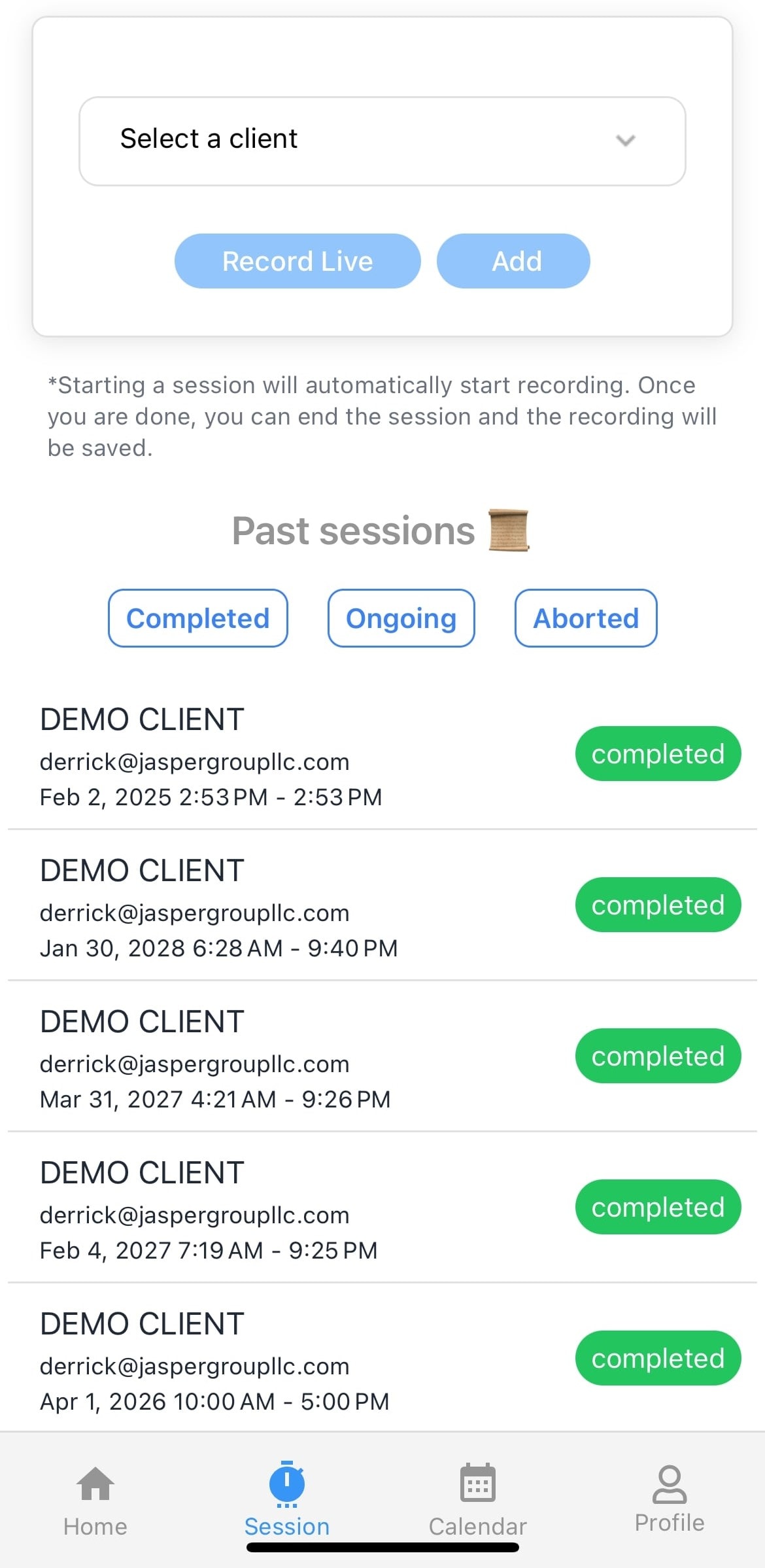Go to the Home tab
765x1568 pixels.
(95, 1499)
